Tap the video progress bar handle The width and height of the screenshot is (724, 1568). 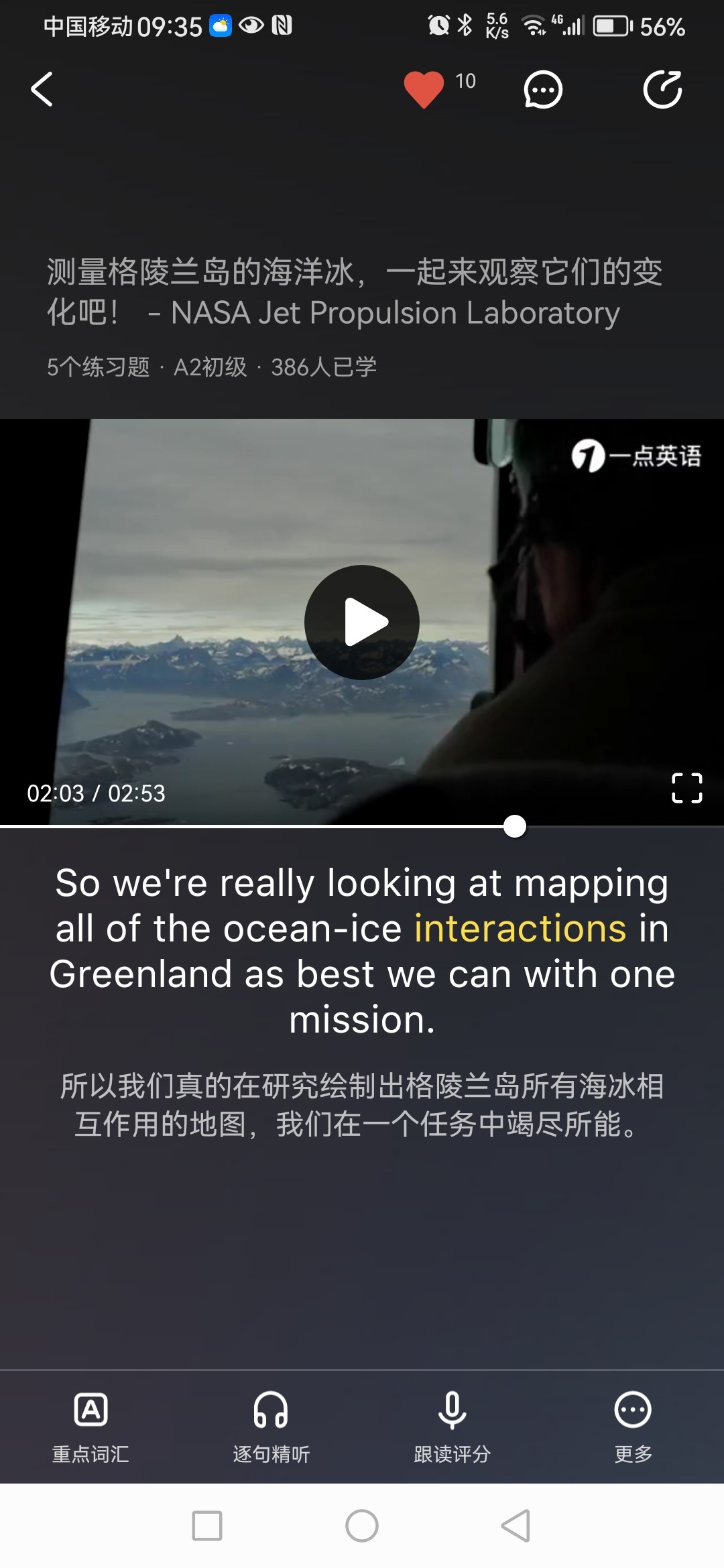pos(515,826)
